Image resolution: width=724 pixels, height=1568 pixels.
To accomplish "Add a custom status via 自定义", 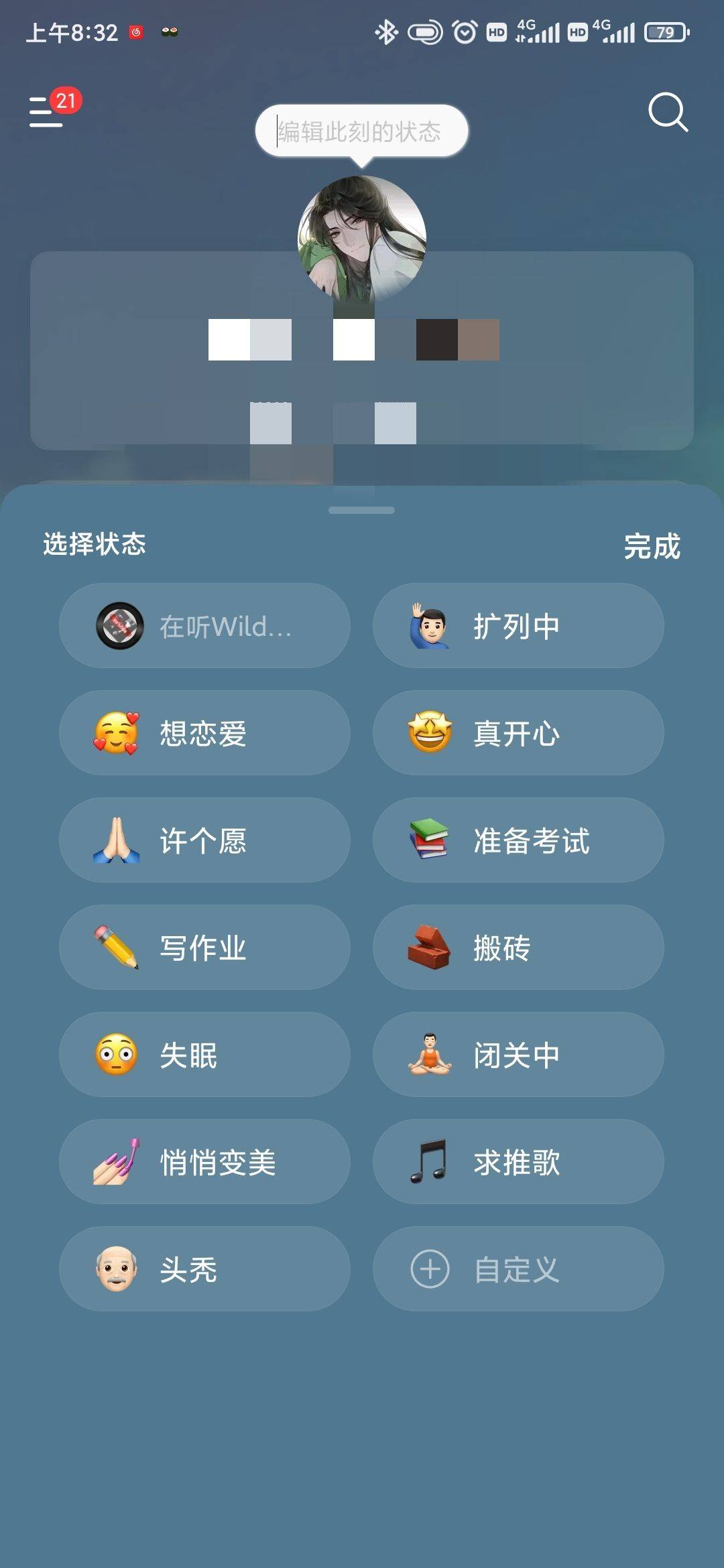I will click(x=518, y=1269).
